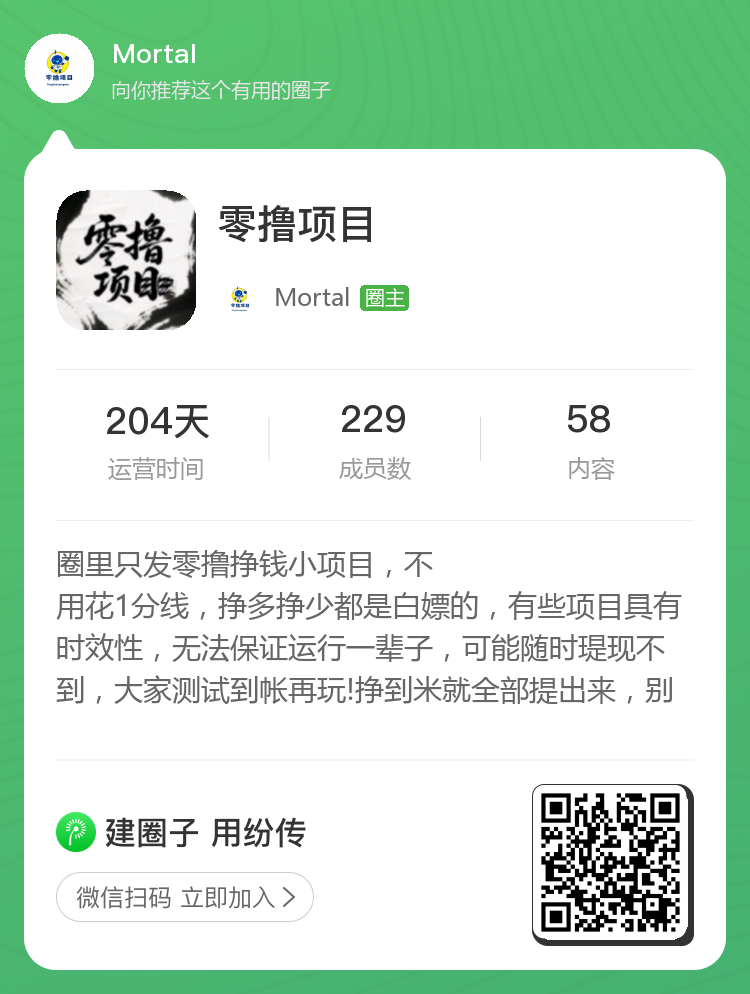
Task: Click the small circular avatar next to Mortal's name
Action: pos(240,297)
